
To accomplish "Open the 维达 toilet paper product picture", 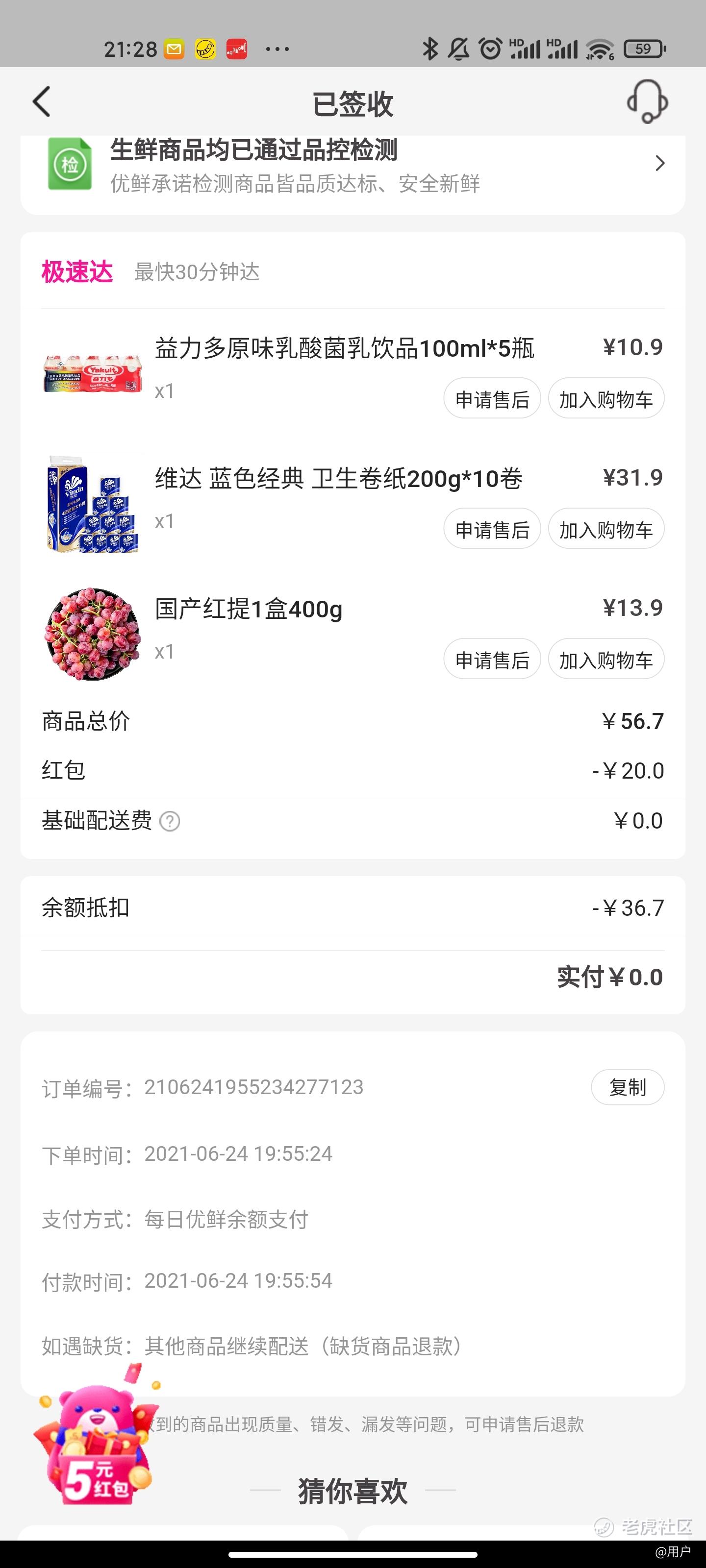I will point(93,504).
